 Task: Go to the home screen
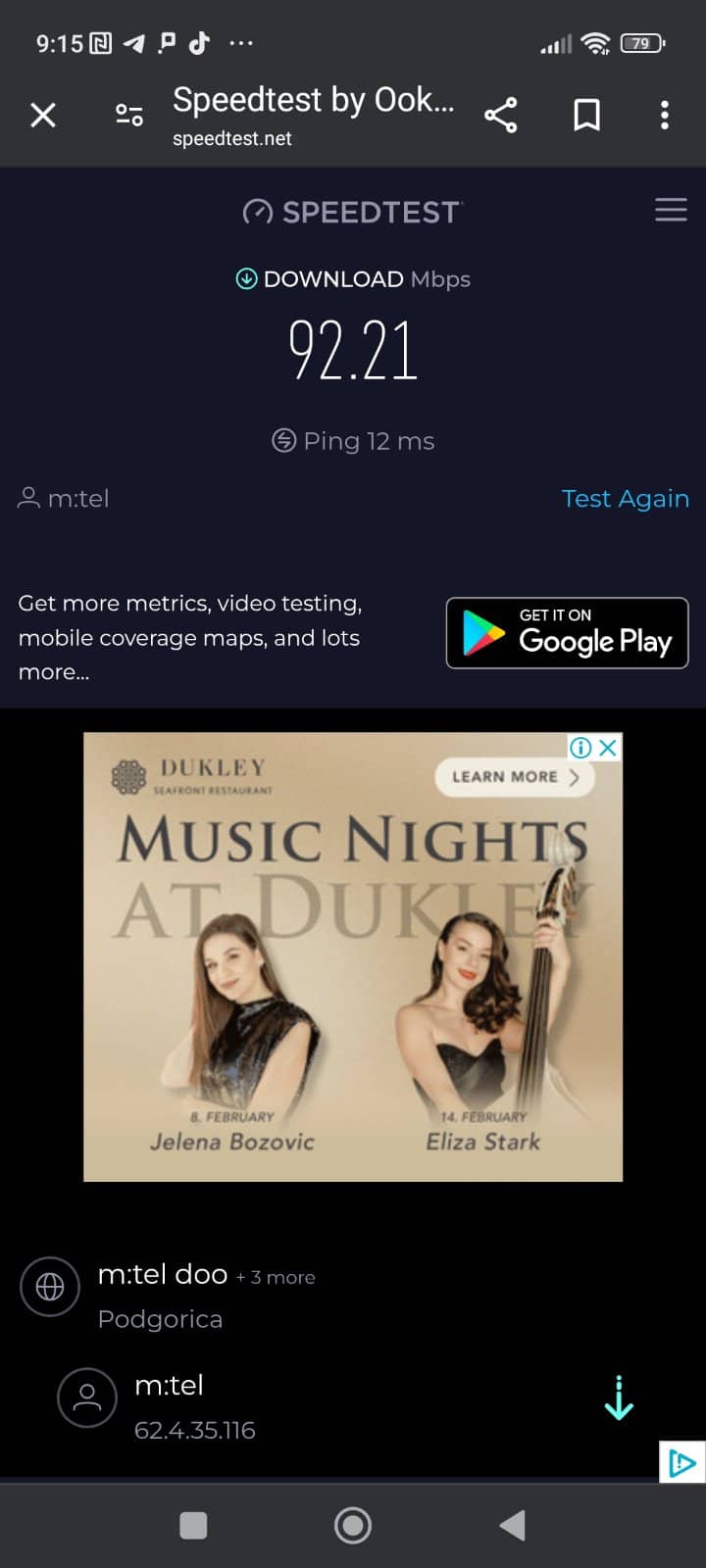pos(353,1525)
